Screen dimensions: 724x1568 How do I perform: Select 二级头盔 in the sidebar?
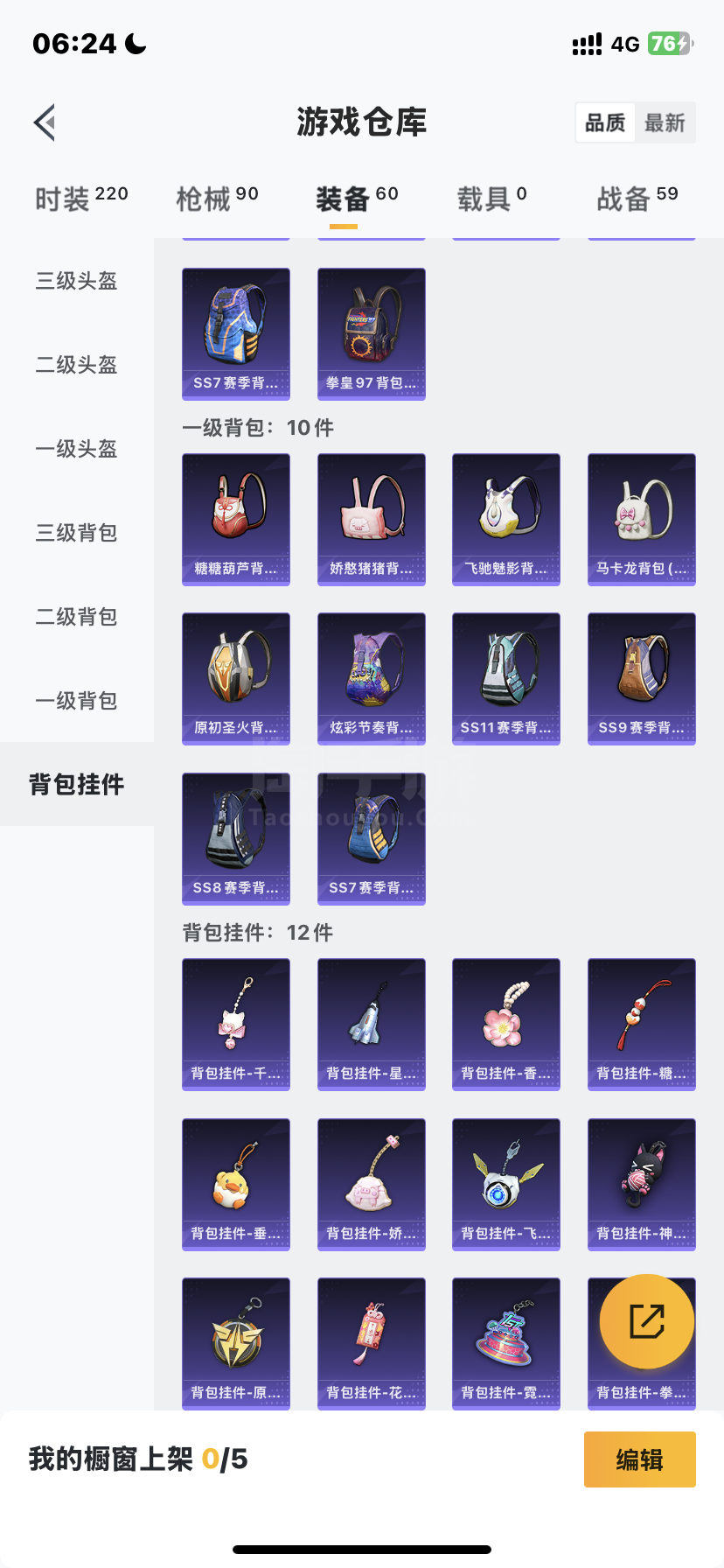tap(77, 365)
